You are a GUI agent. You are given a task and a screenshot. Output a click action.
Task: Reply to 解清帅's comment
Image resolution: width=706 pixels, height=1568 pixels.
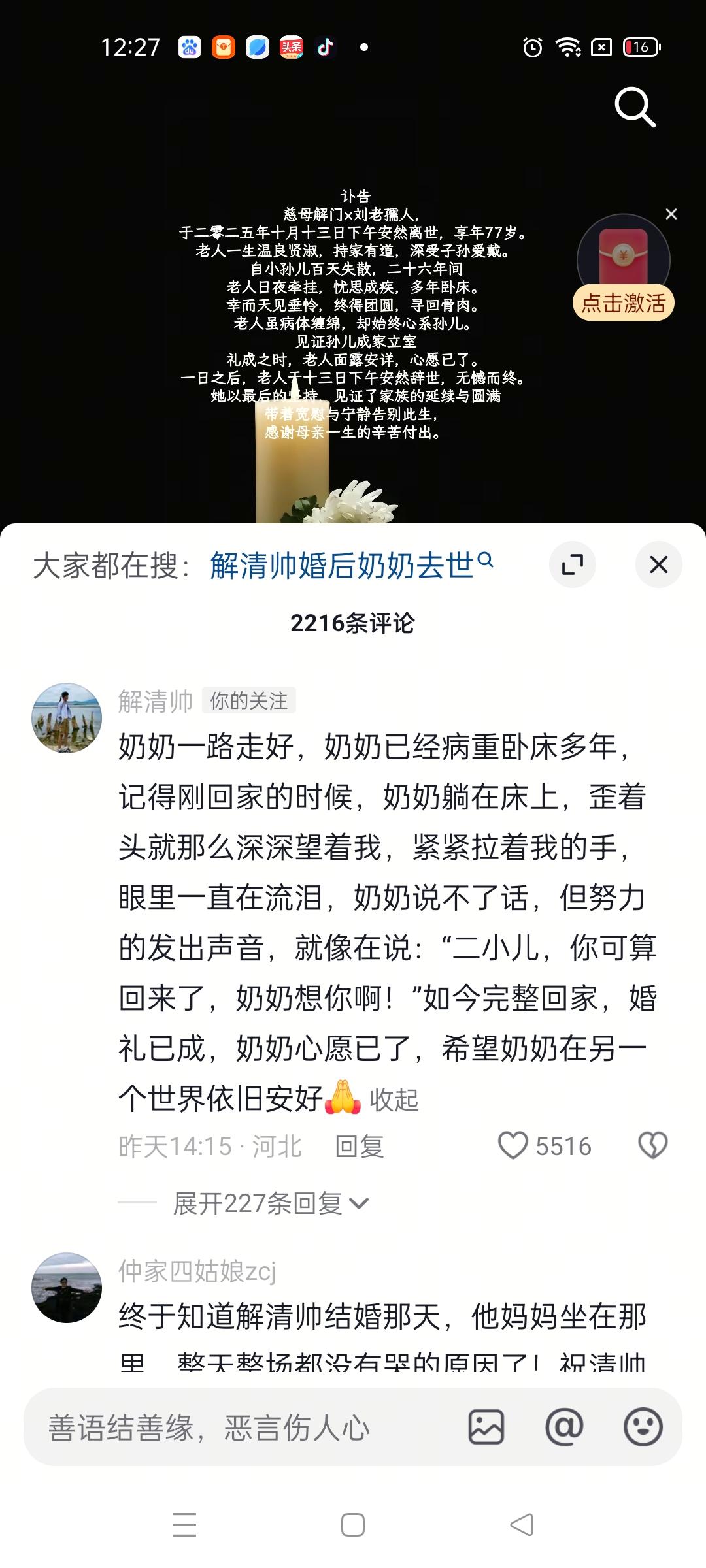359,1146
